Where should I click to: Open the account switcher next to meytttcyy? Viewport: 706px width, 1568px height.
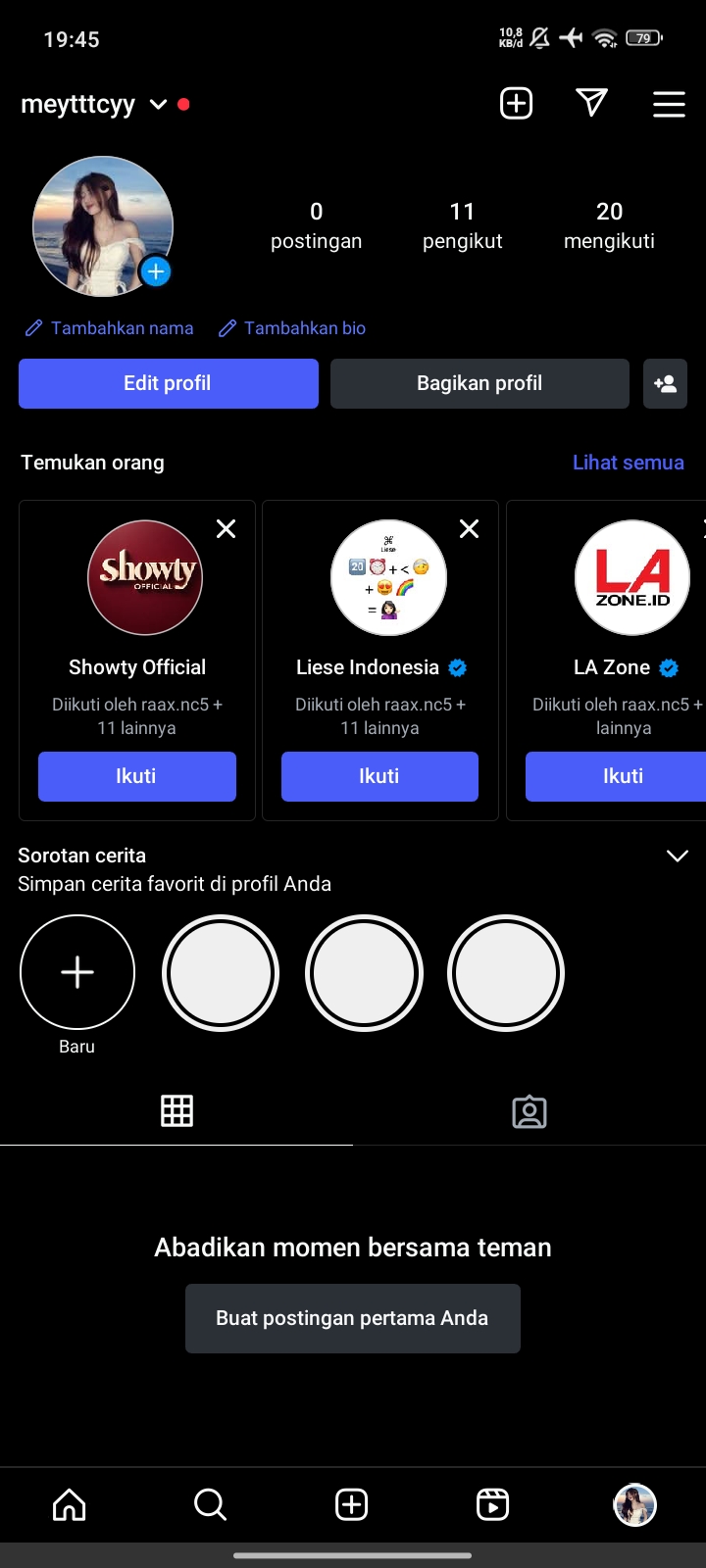[x=158, y=104]
